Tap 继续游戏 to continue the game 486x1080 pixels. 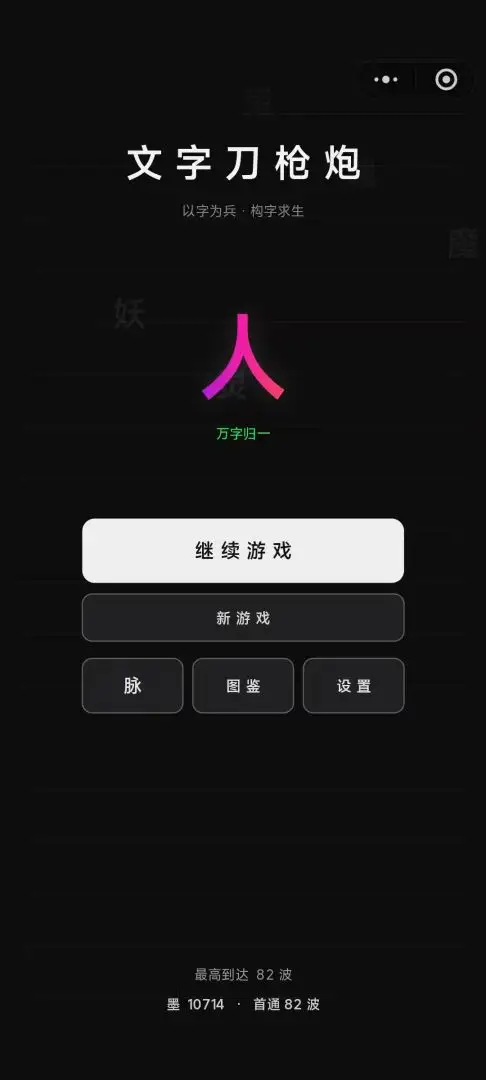click(243, 550)
